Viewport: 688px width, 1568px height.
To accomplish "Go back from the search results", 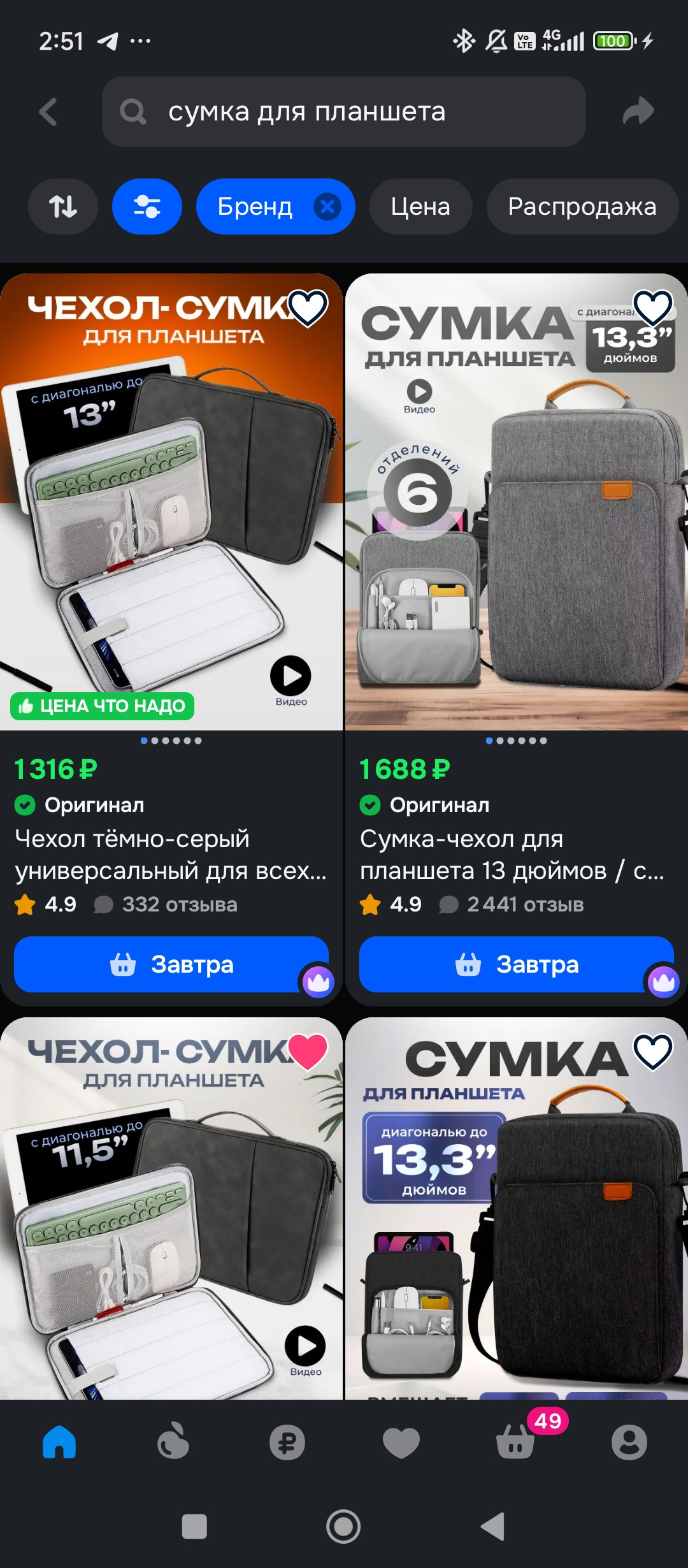I will (48, 112).
